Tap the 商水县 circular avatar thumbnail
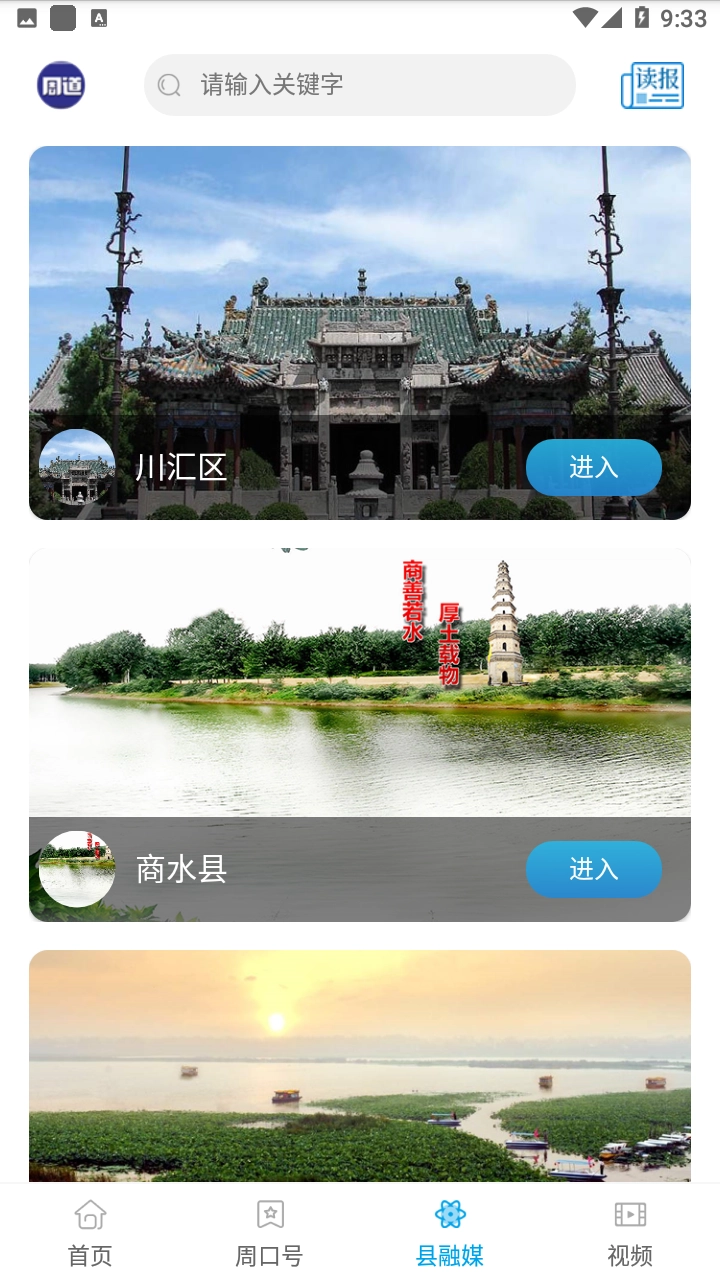 tap(77, 870)
